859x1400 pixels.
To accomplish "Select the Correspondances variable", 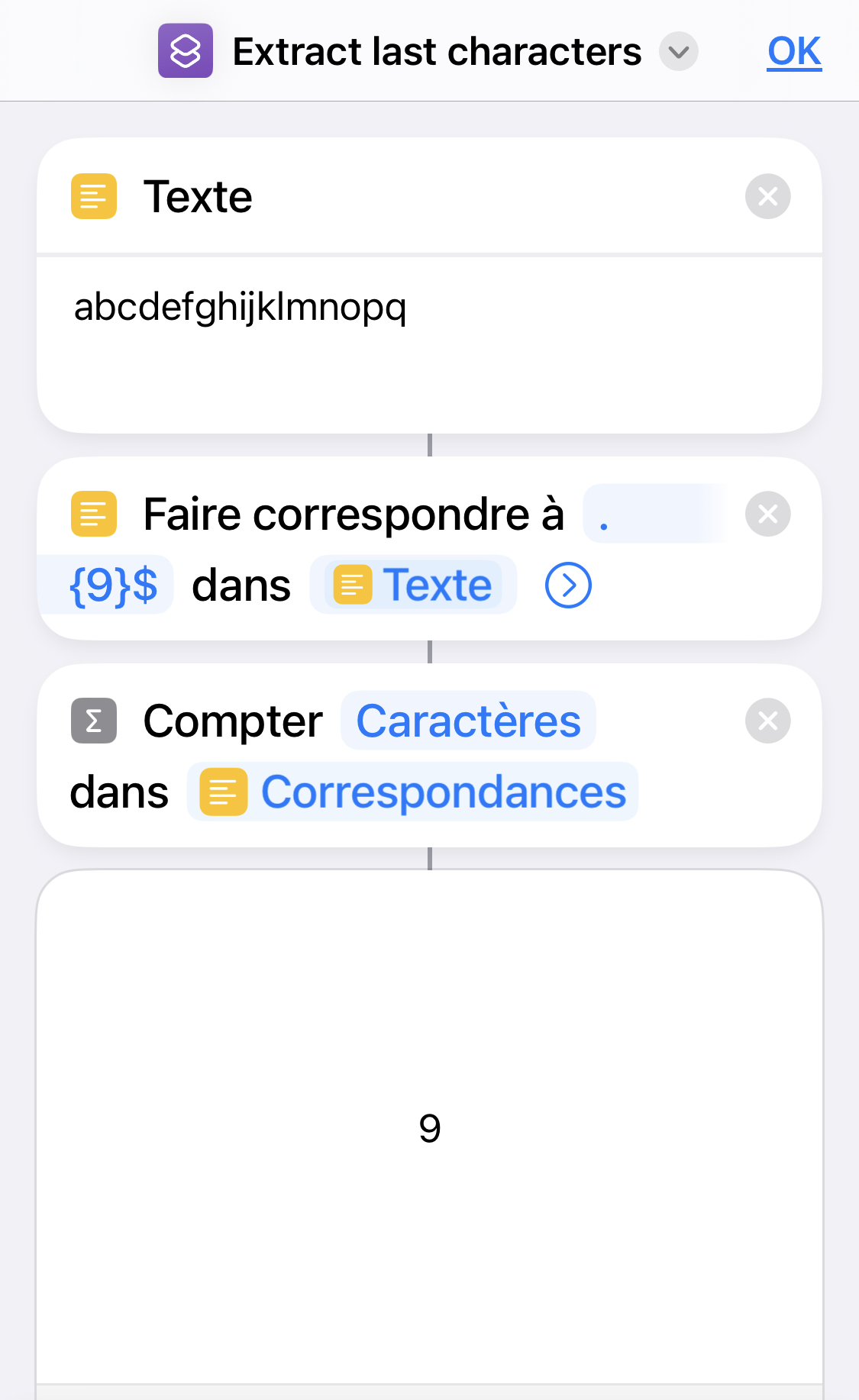I will 413,792.
